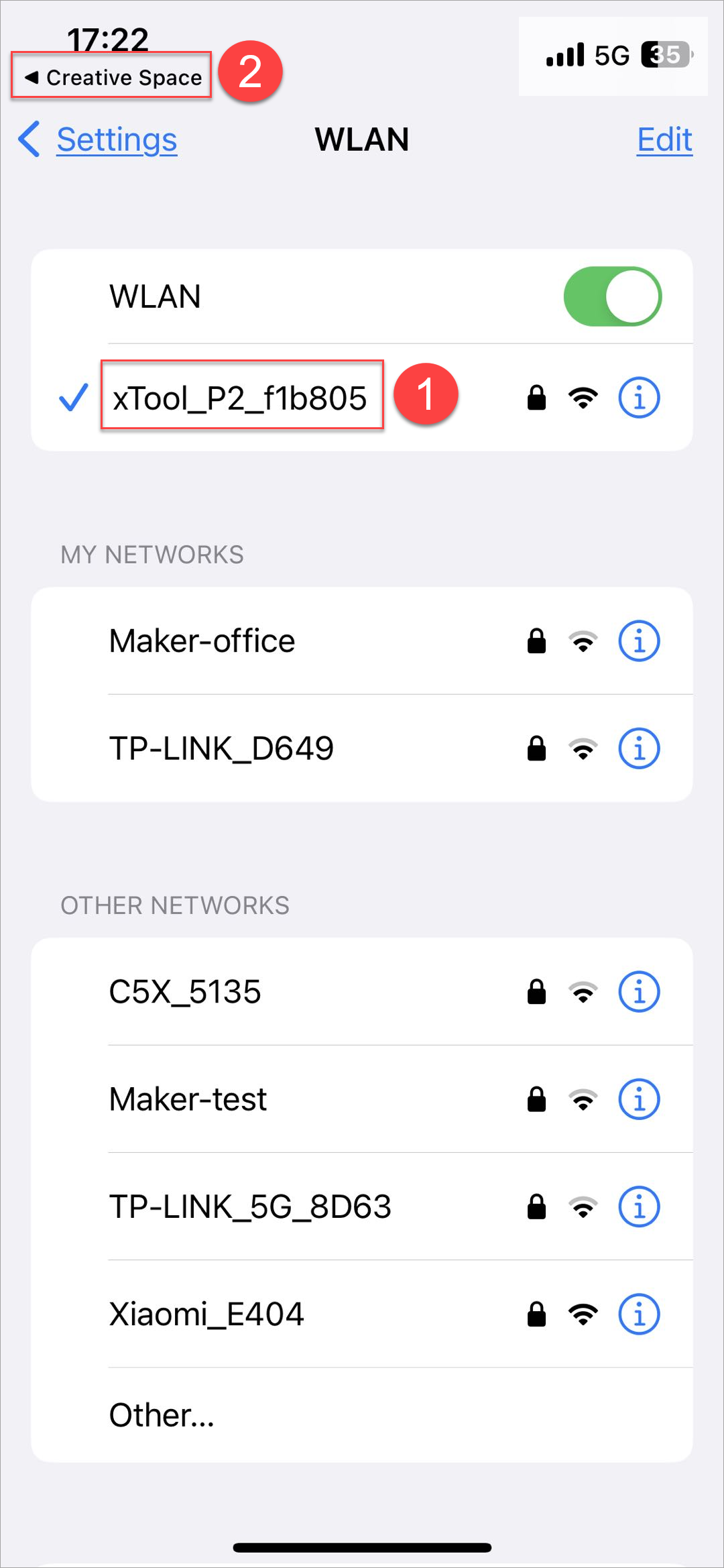Tap the battery indicator in the status bar
The image size is (724, 1568).
coord(662,55)
